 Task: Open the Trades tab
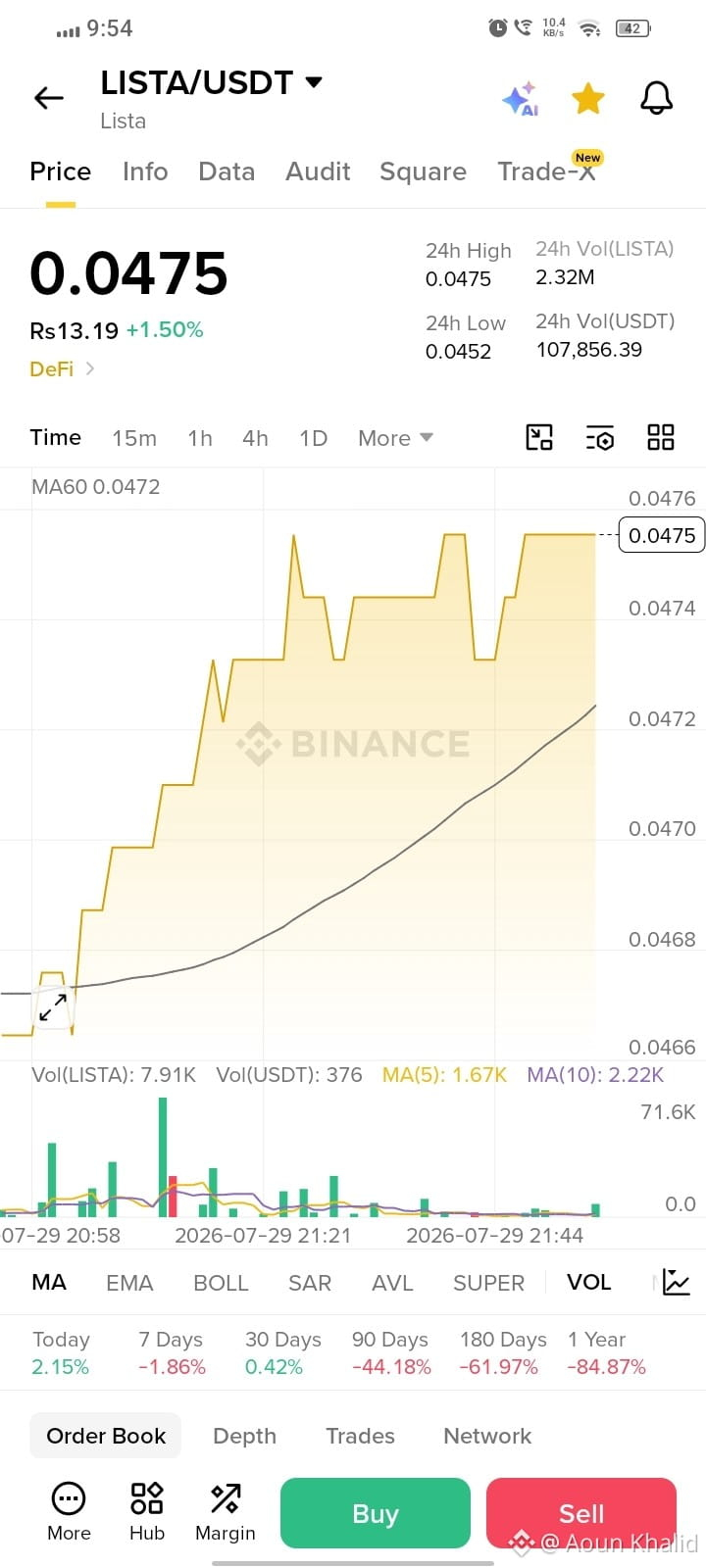(x=360, y=1436)
